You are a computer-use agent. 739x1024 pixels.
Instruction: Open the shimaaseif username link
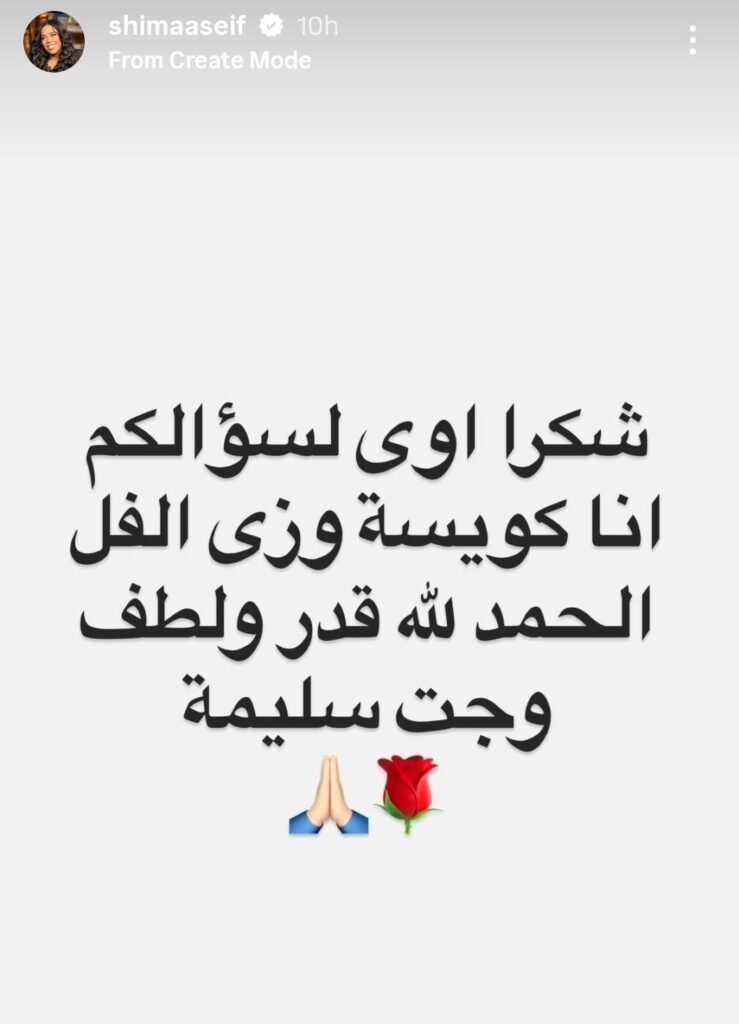(x=176, y=26)
